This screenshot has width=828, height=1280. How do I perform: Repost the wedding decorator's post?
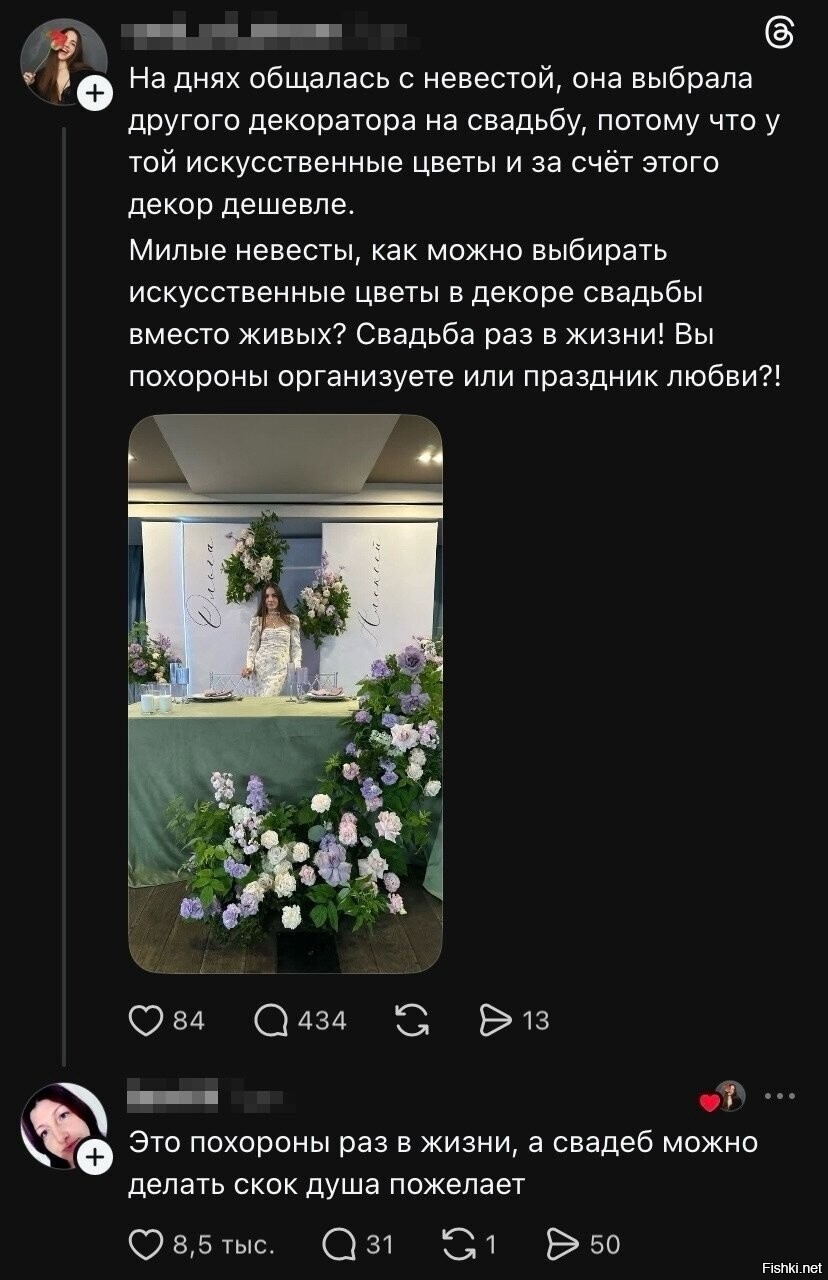click(x=413, y=1019)
